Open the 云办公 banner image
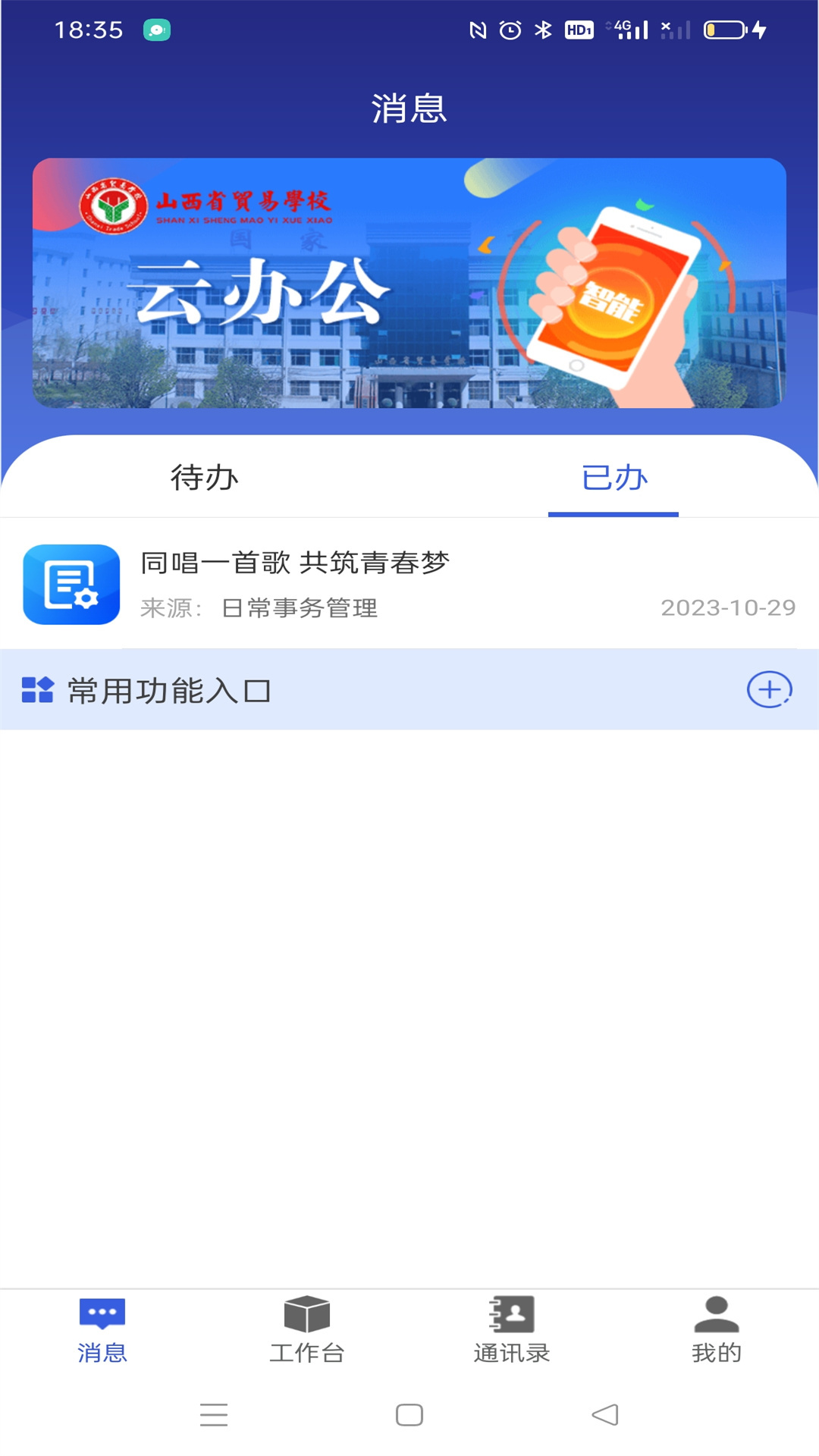The image size is (819, 1456). pyautogui.click(x=409, y=288)
